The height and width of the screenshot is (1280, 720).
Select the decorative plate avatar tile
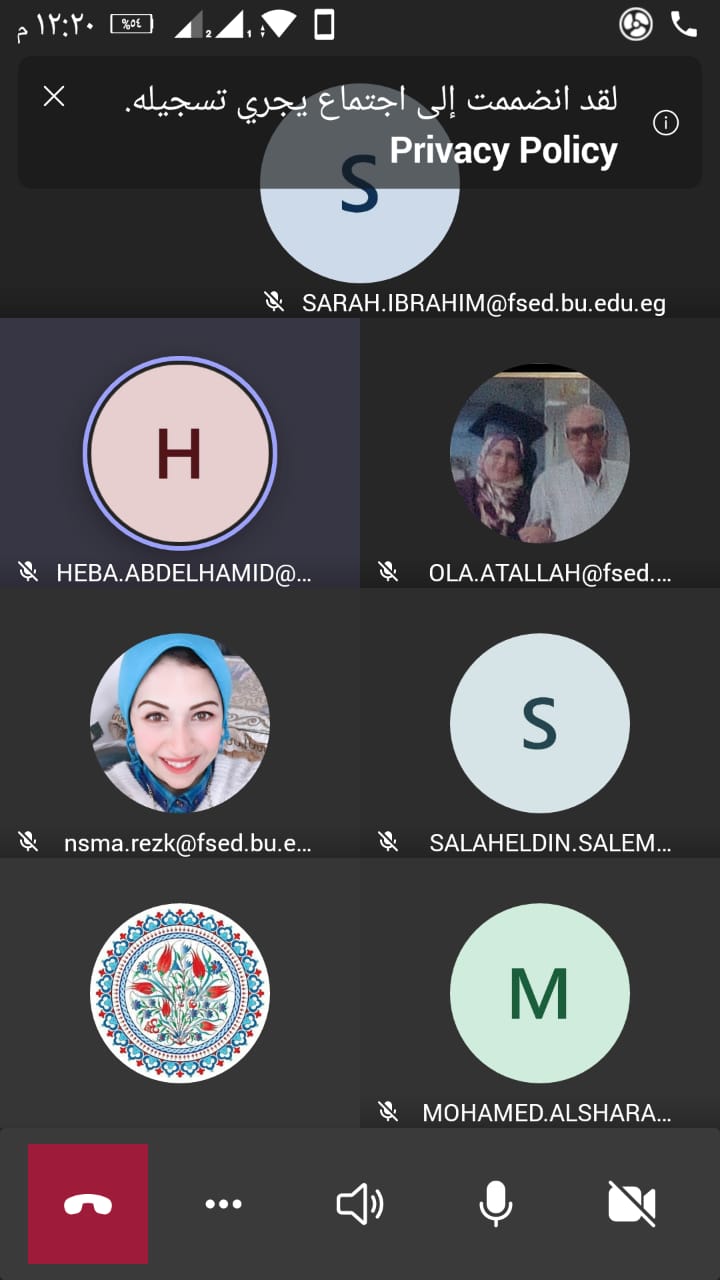[x=180, y=992]
